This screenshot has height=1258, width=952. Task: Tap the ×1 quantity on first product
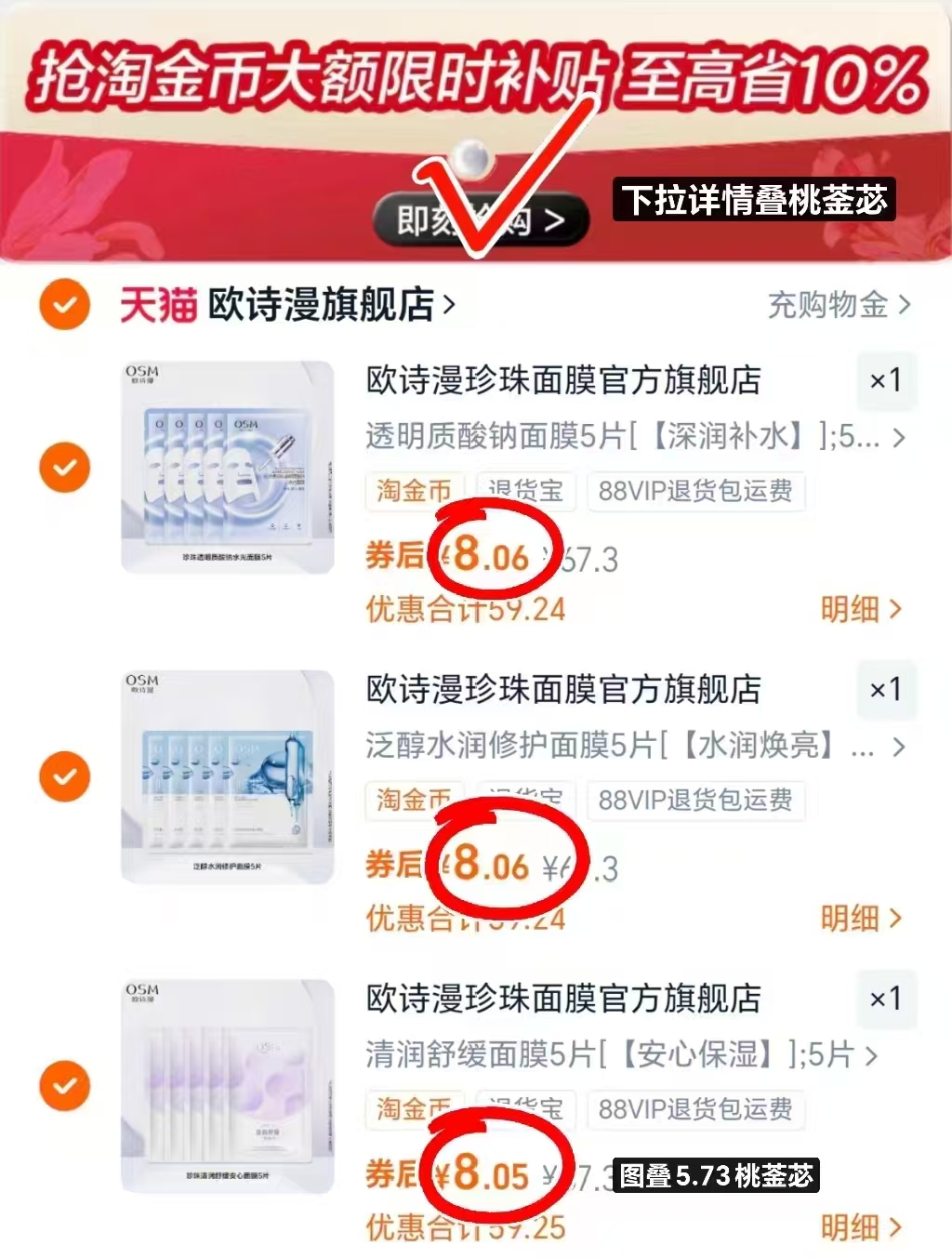(x=886, y=381)
